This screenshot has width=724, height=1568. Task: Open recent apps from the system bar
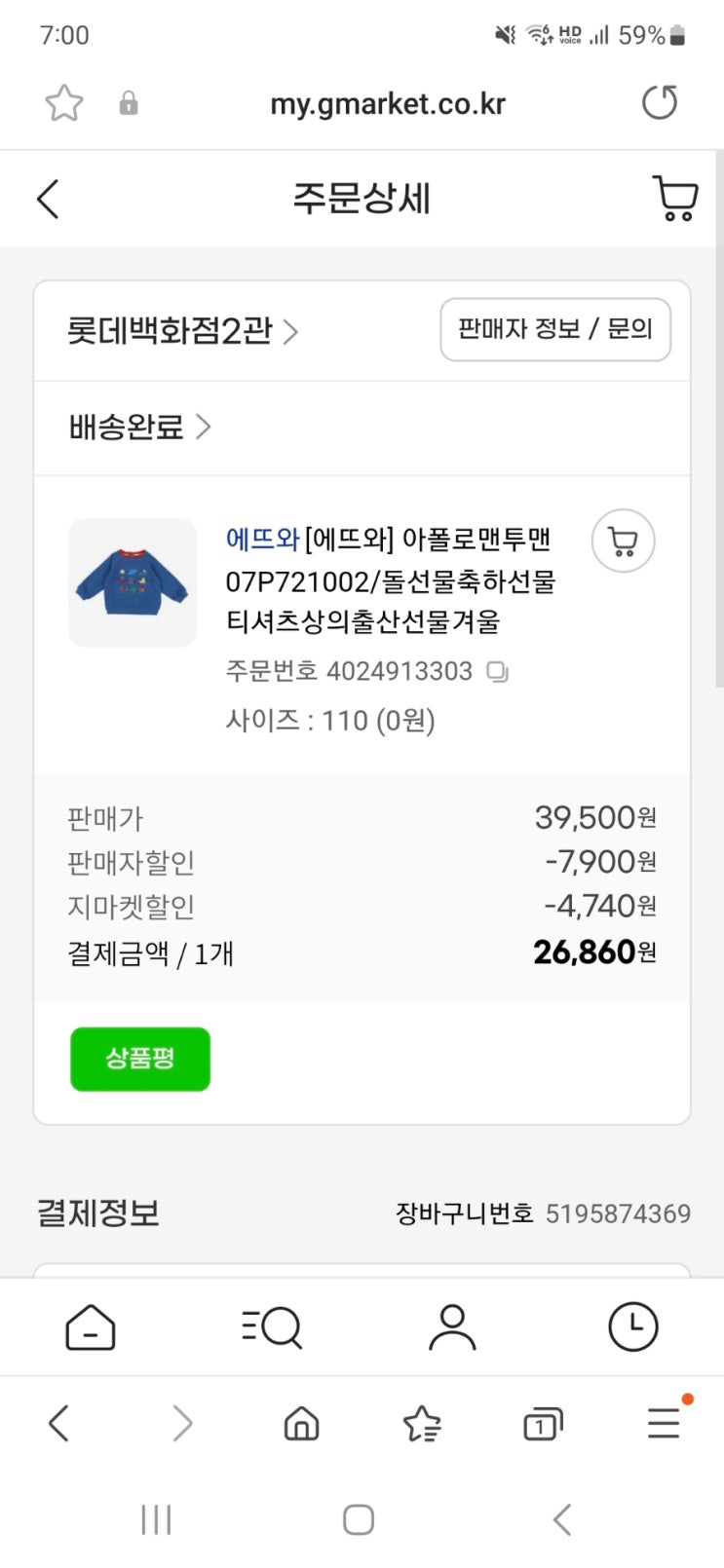pyautogui.click(x=156, y=1519)
